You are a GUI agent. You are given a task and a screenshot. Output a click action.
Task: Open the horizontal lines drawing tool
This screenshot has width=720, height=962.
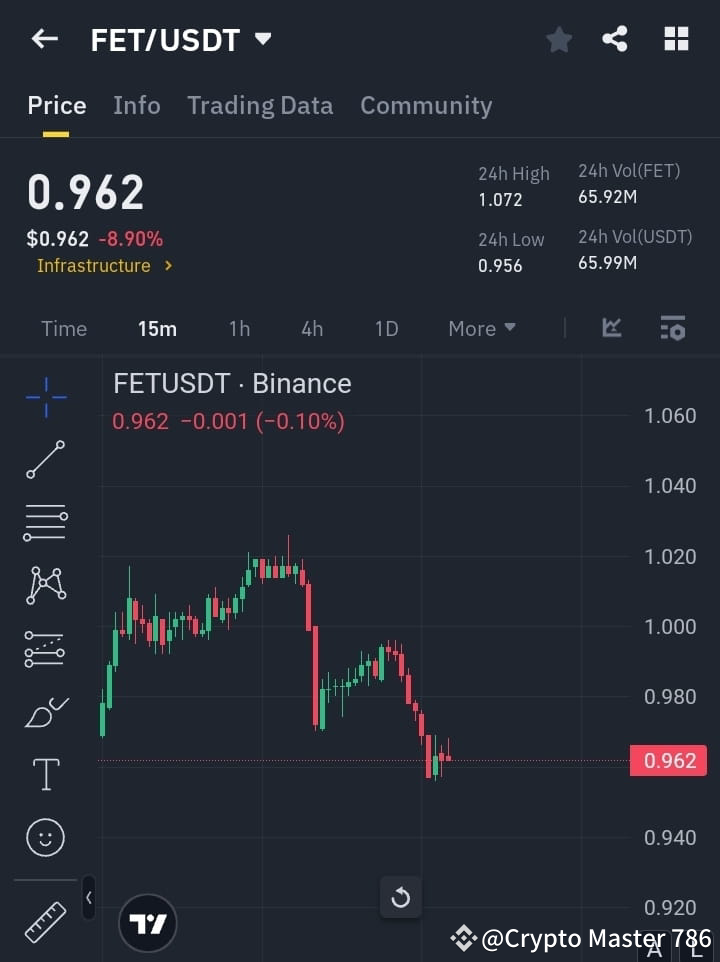44,523
